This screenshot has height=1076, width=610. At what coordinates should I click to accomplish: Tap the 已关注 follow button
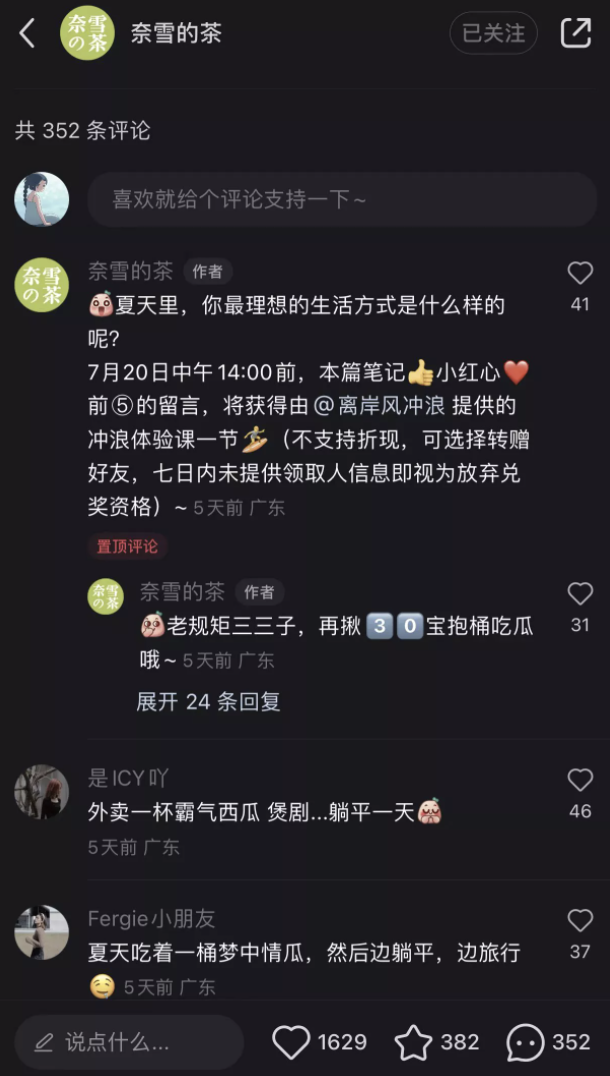[493, 33]
